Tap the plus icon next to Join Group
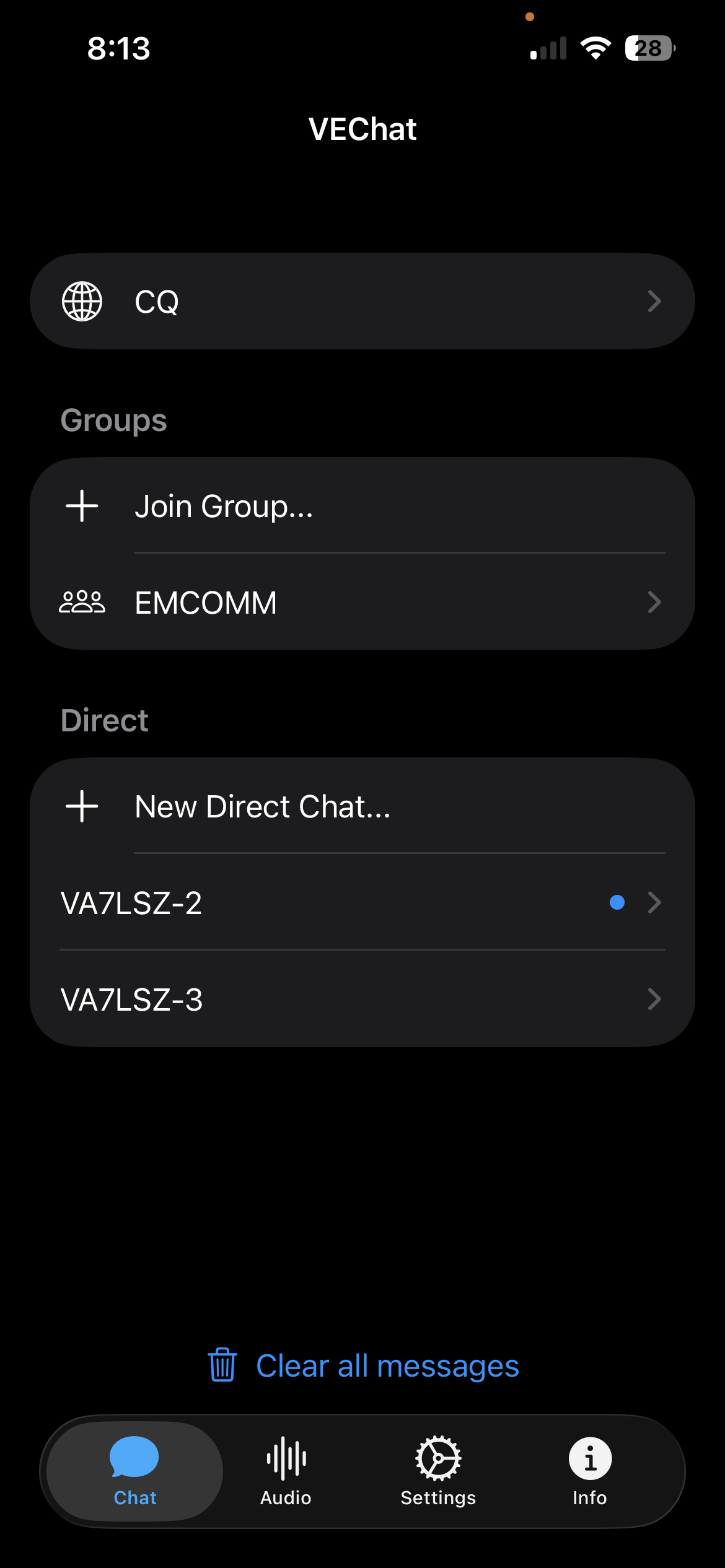Viewport: 725px width, 1568px height. [x=82, y=506]
